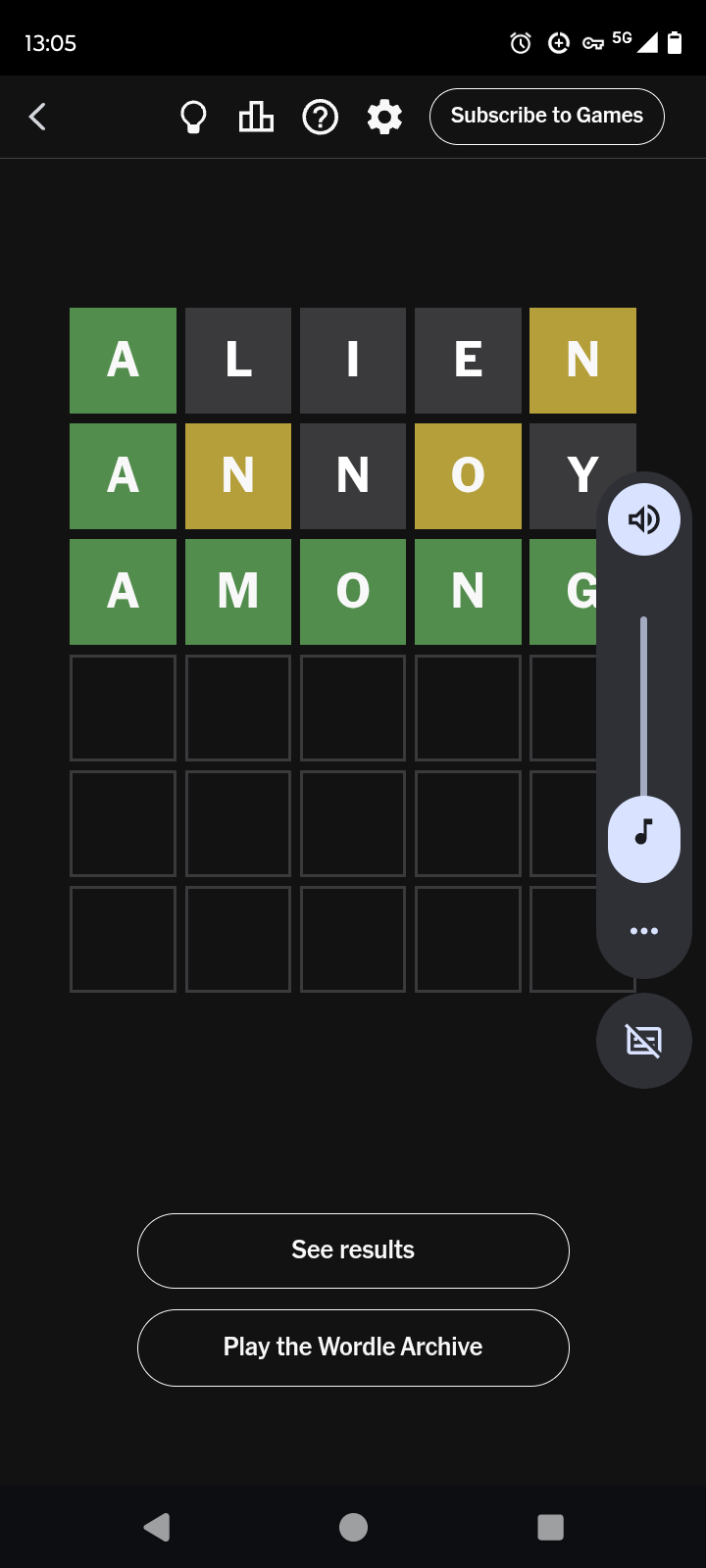Open recent apps from navigation bar
Image resolution: width=706 pixels, height=1568 pixels.
pos(550,1527)
